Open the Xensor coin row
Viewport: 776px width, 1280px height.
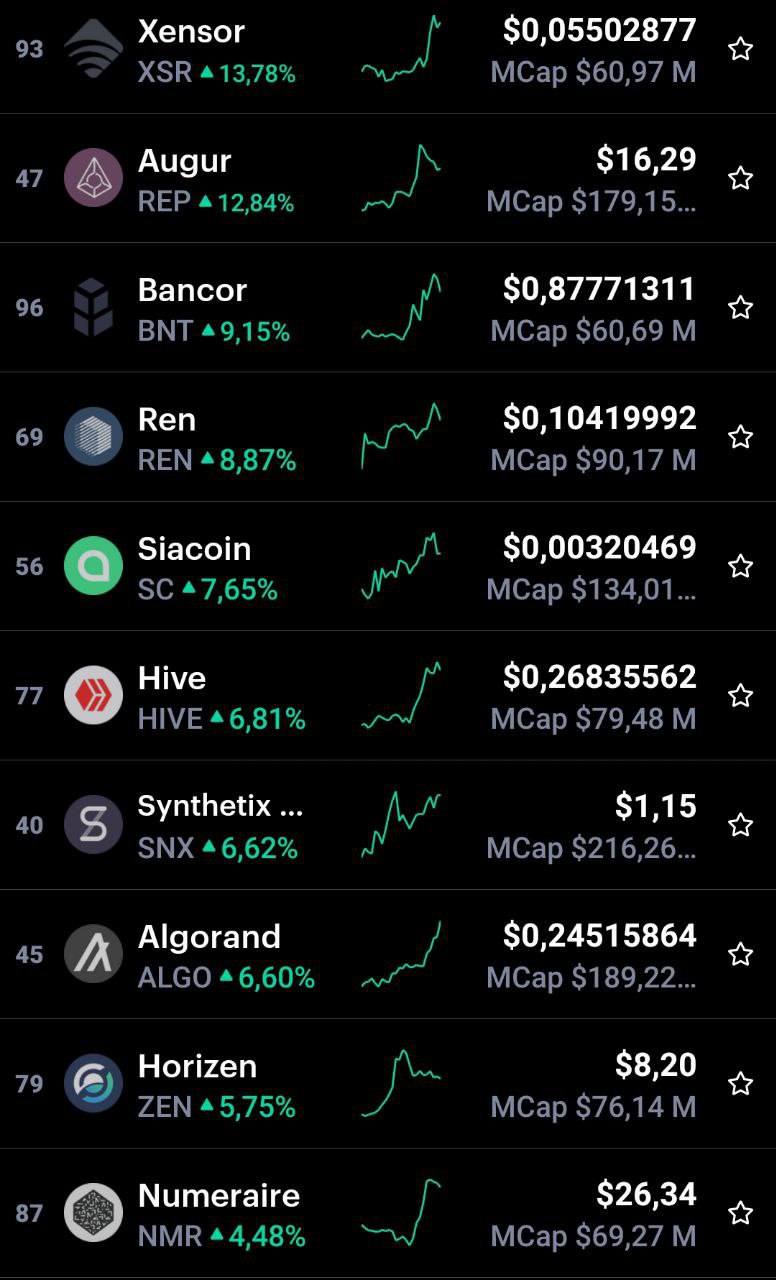click(388, 50)
